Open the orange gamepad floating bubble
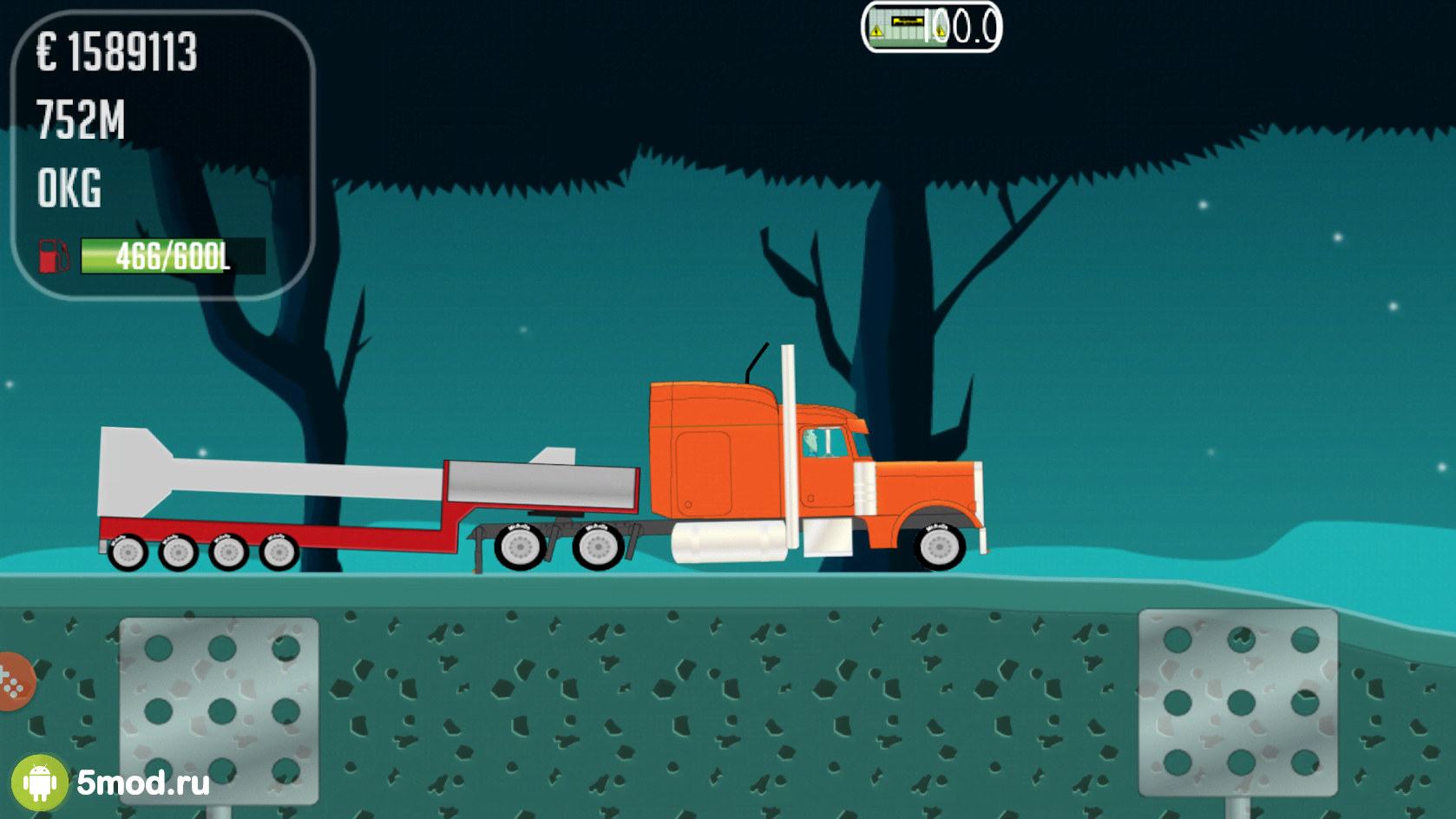Image resolution: width=1456 pixels, height=819 pixels. pos(12,682)
